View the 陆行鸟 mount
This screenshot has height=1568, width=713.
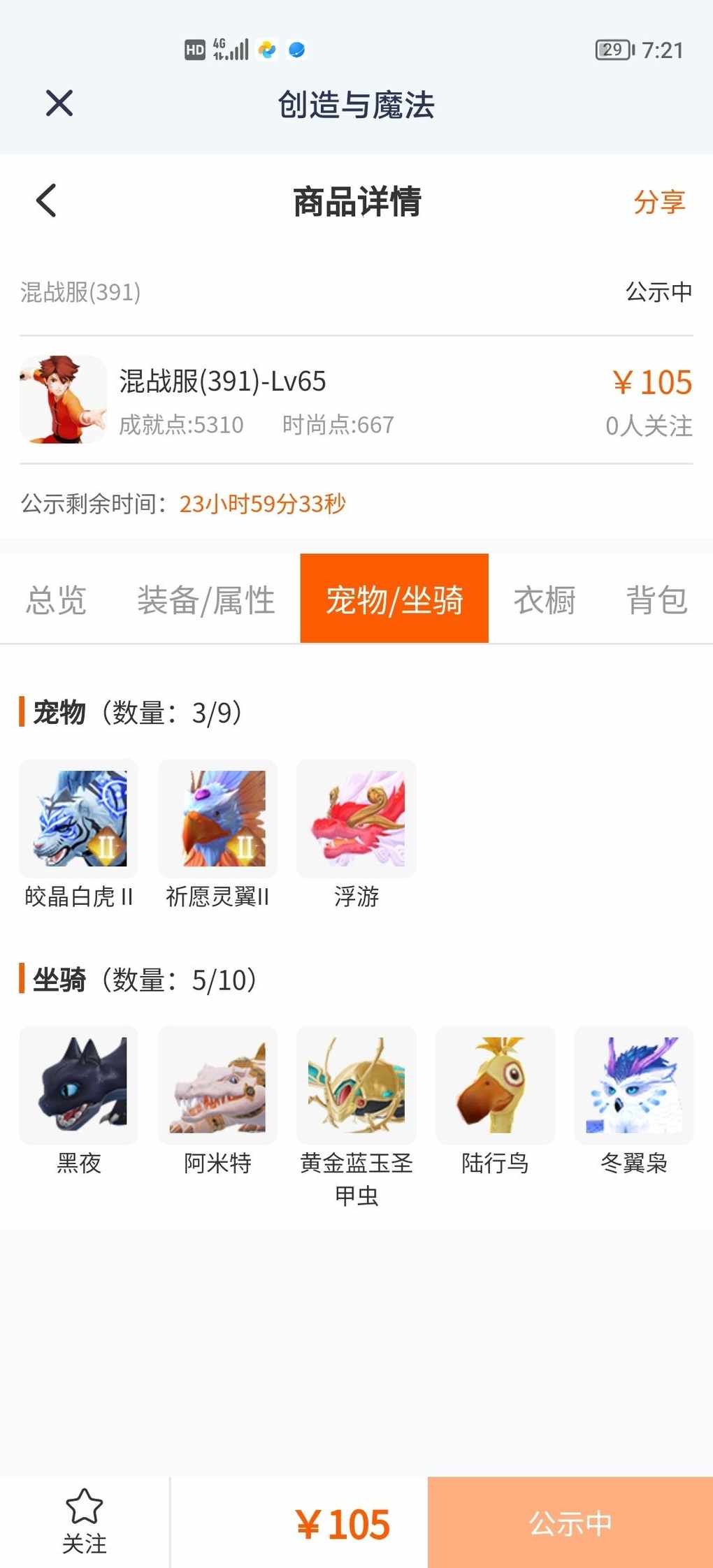495,1085
